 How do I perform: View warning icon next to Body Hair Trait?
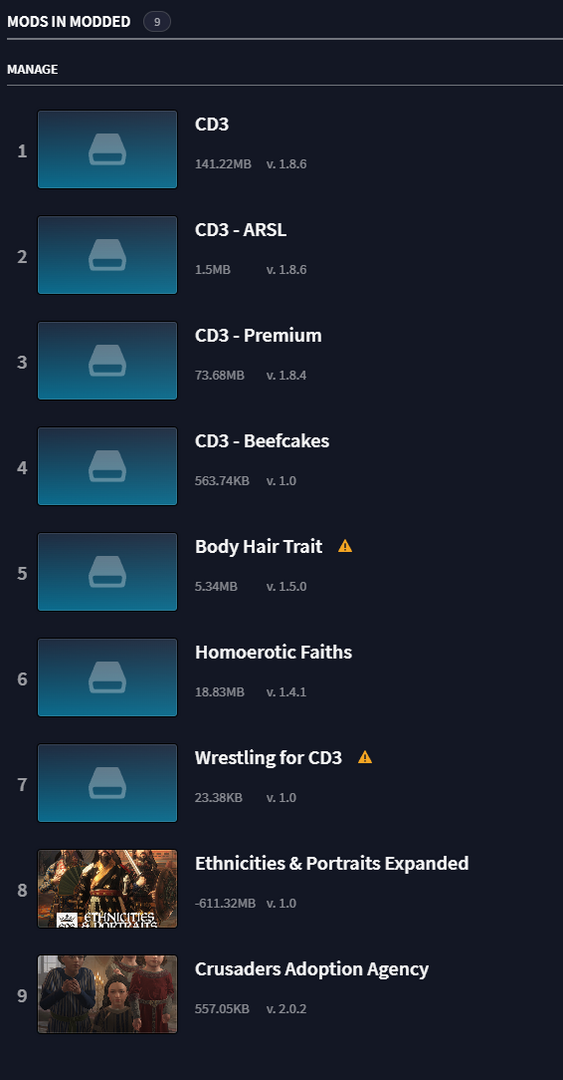[x=345, y=546]
